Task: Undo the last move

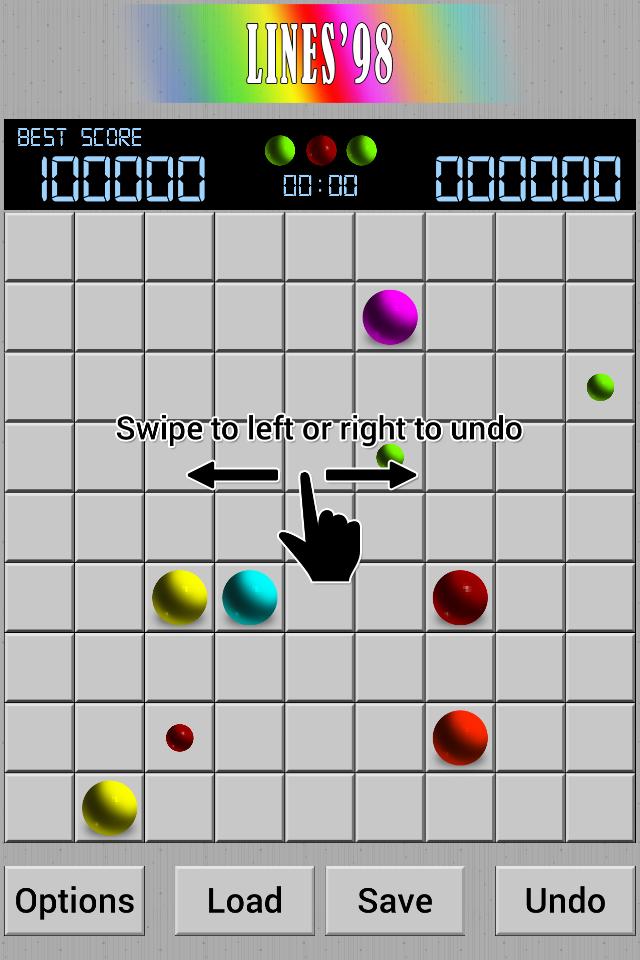Action: point(565,900)
